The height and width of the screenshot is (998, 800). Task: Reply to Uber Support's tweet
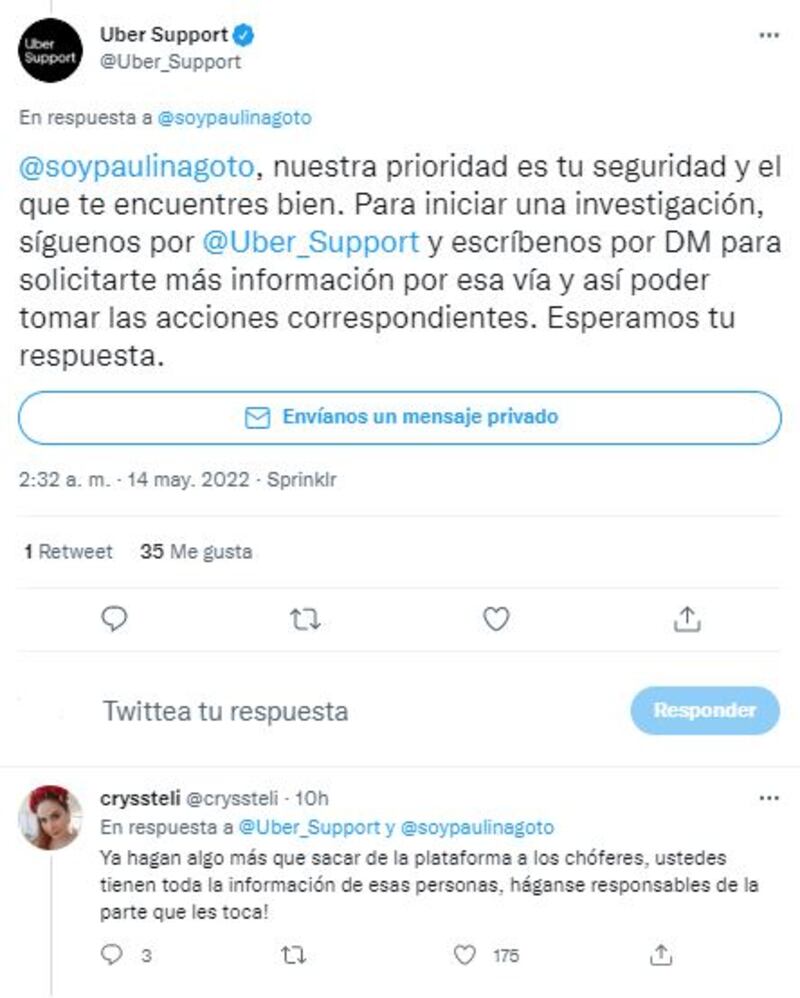tap(116, 620)
